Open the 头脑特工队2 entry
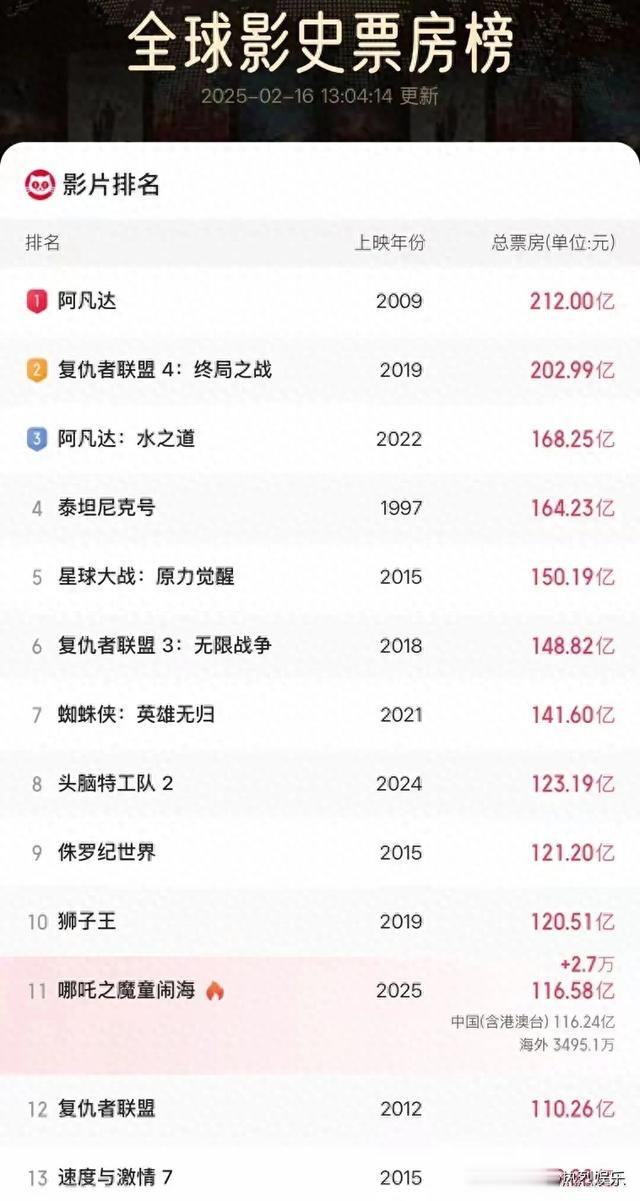This screenshot has height=1201, width=640. [320, 783]
